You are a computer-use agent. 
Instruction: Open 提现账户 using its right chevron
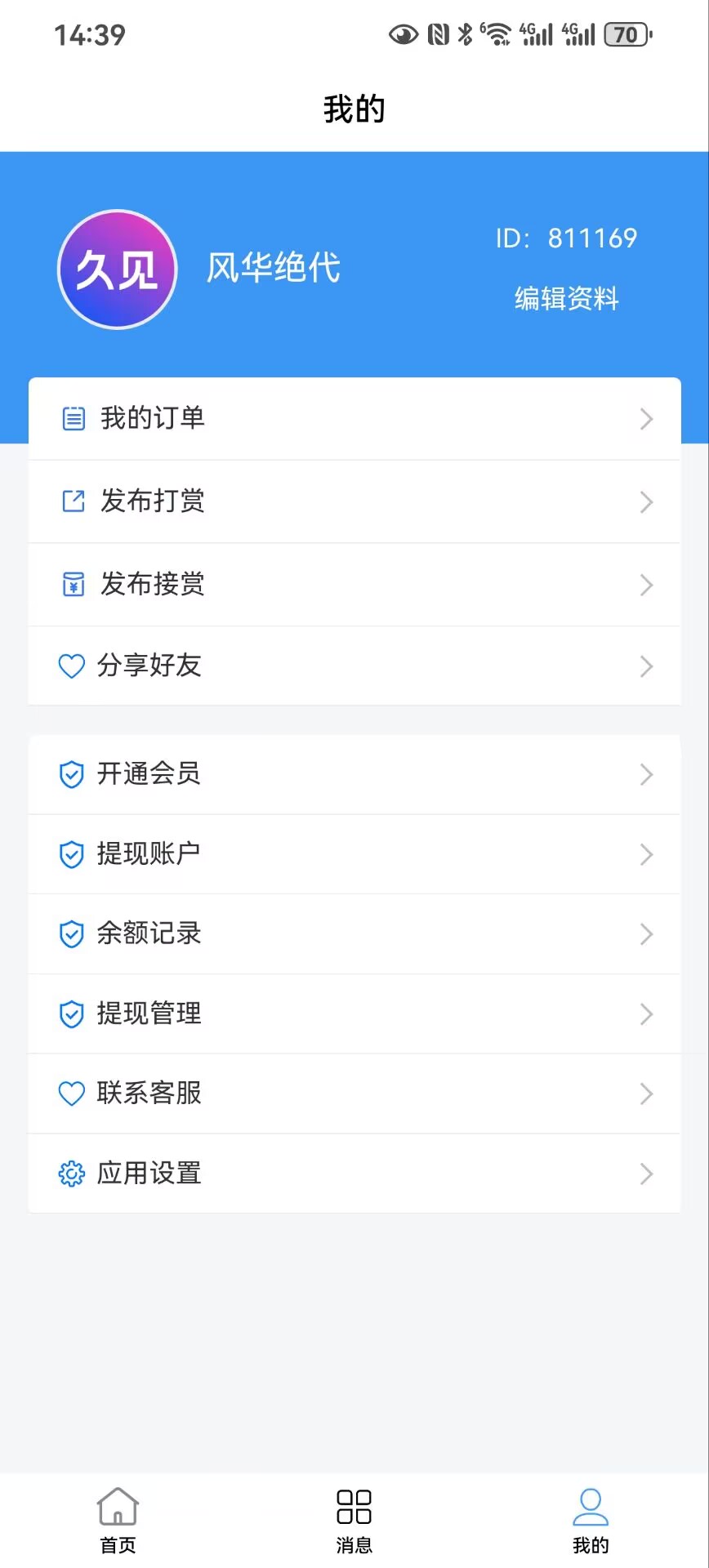tap(646, 854)
